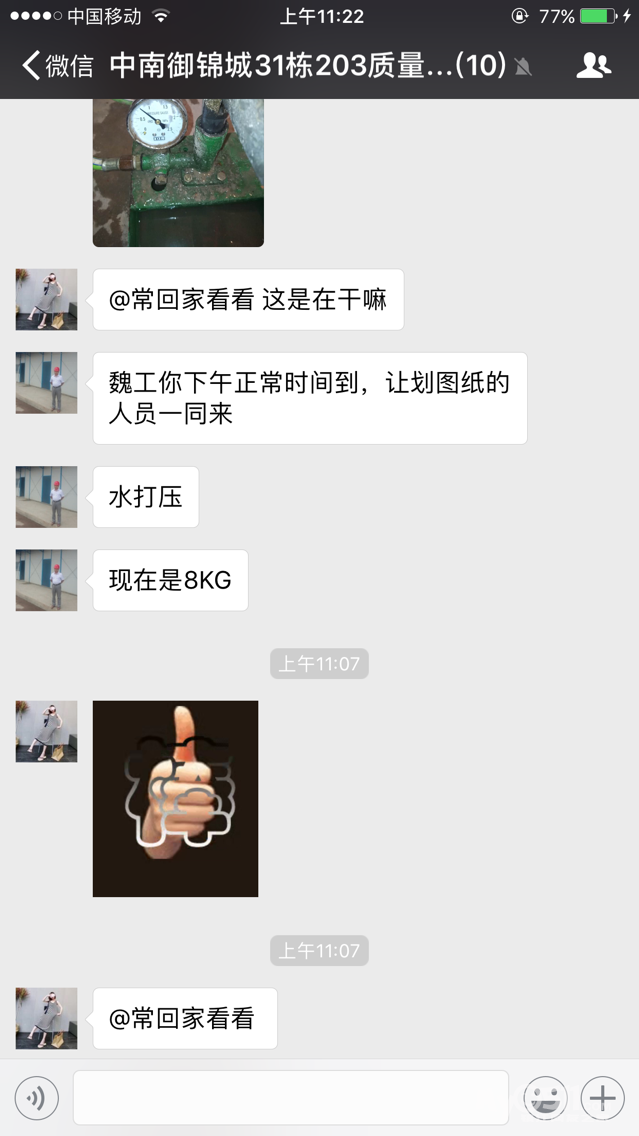The height and width of the screenshot is (1136, 639).
Task: Open the group members info icon
Action: coord(593,66)
